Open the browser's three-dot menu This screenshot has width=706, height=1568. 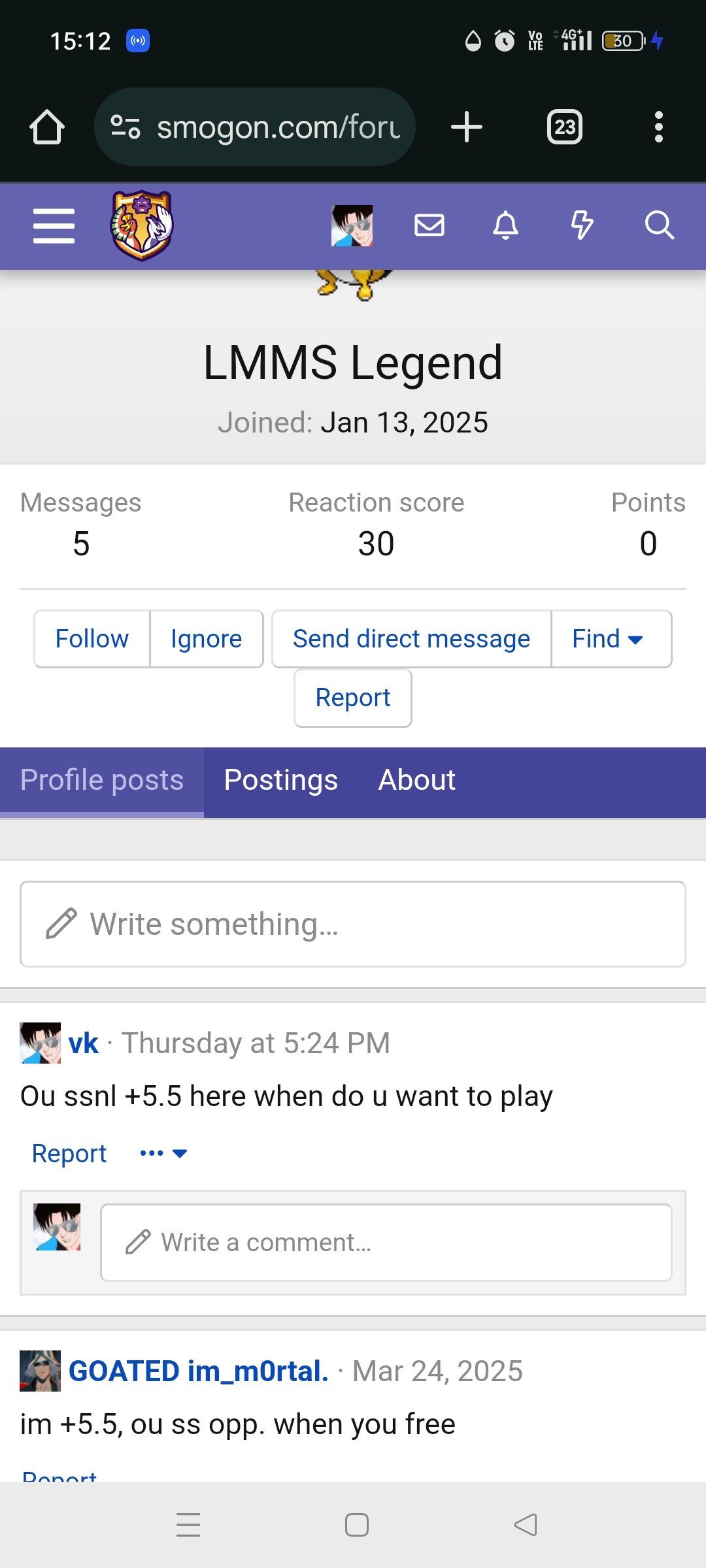point(659,127)
